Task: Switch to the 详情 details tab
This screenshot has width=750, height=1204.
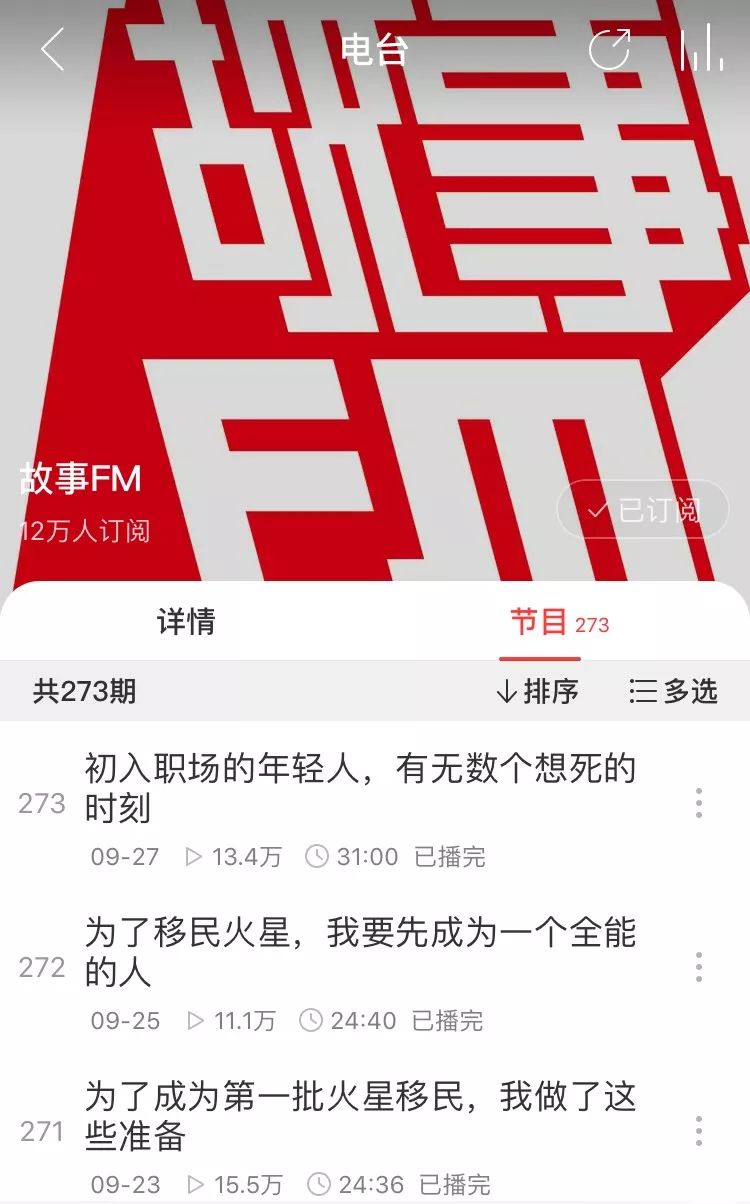Action: coord(187,620)
